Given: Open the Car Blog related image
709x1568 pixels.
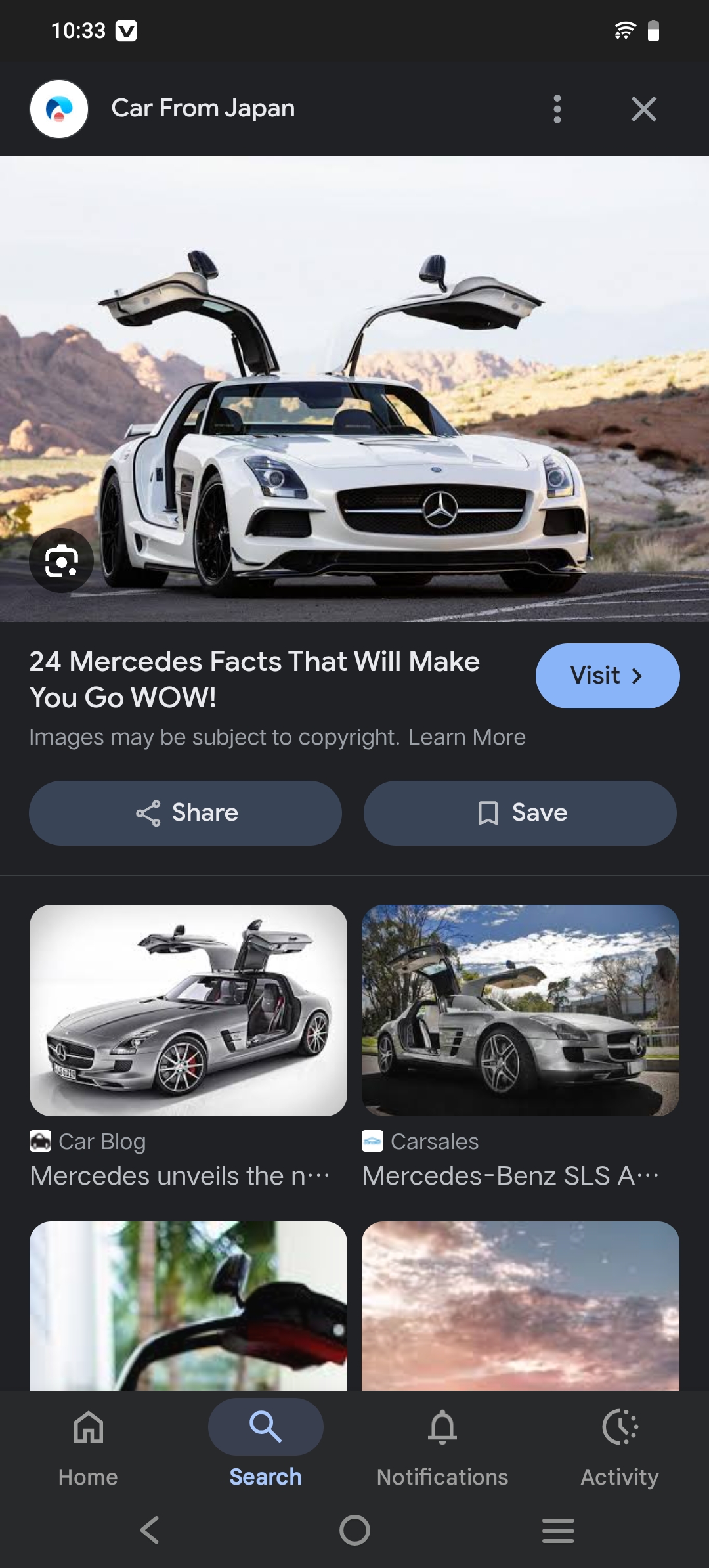Looking at the screenshot, I should pos(188,1011).
